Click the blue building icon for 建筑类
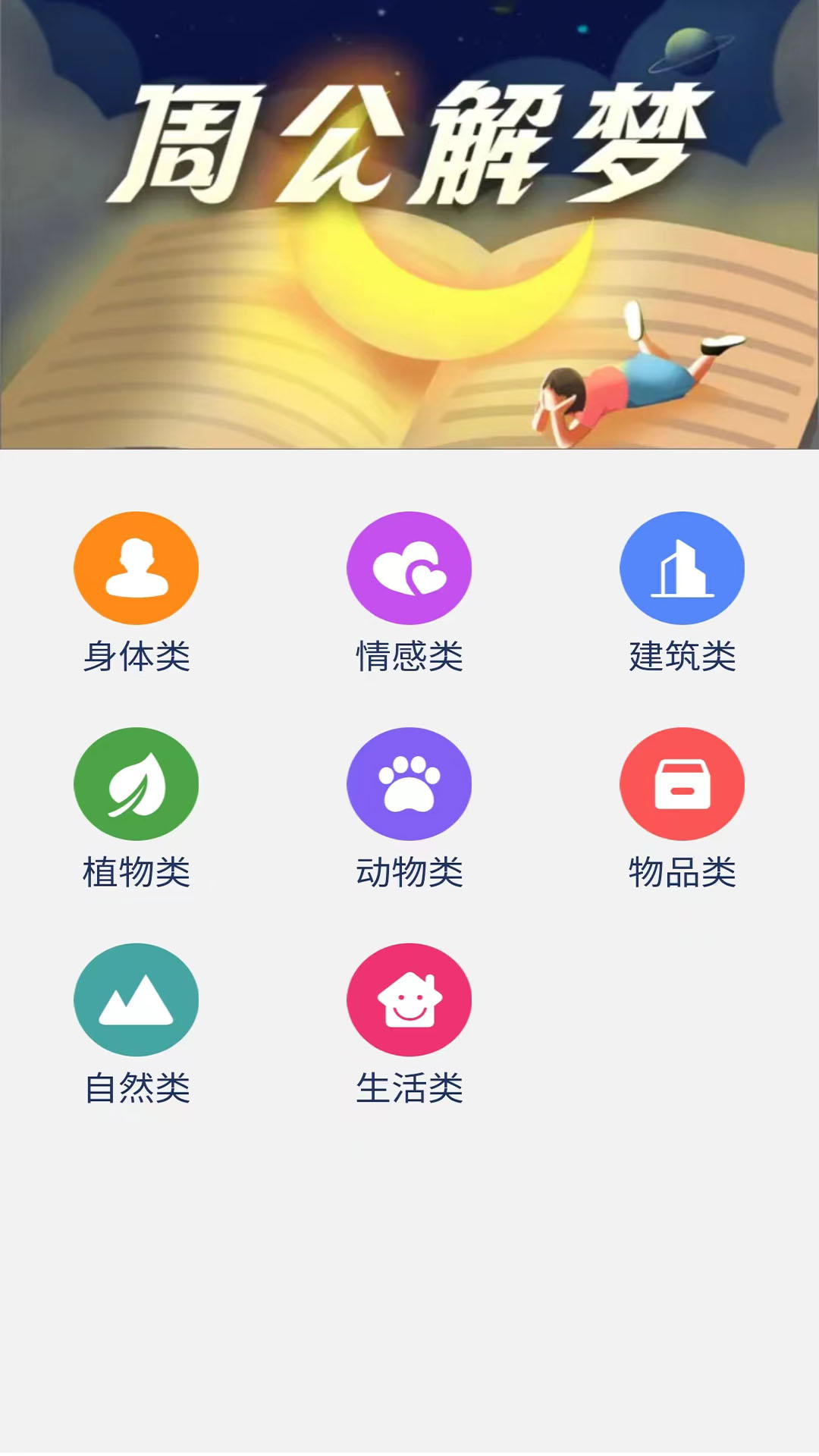 (x=681, y=567)
